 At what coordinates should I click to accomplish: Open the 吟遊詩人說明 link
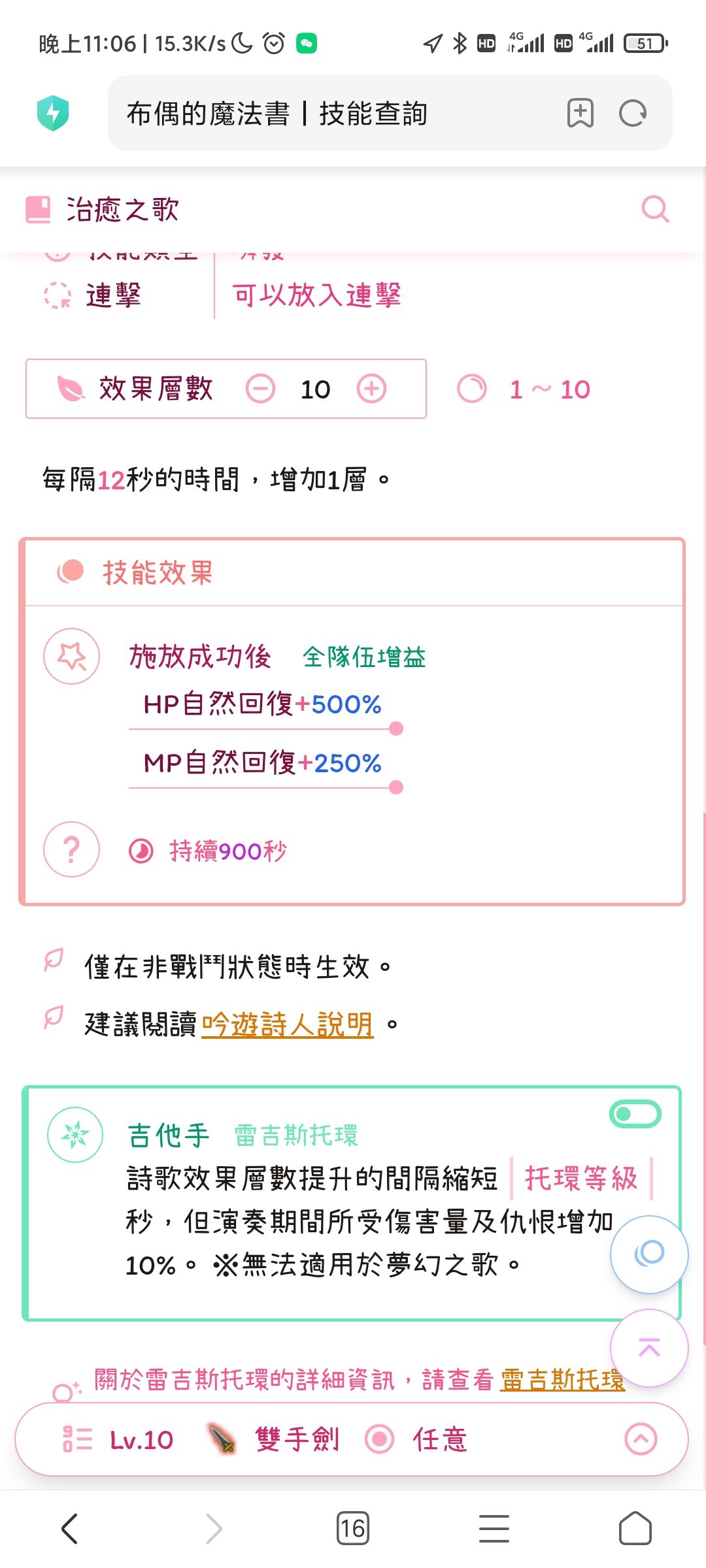(286, 1023)
